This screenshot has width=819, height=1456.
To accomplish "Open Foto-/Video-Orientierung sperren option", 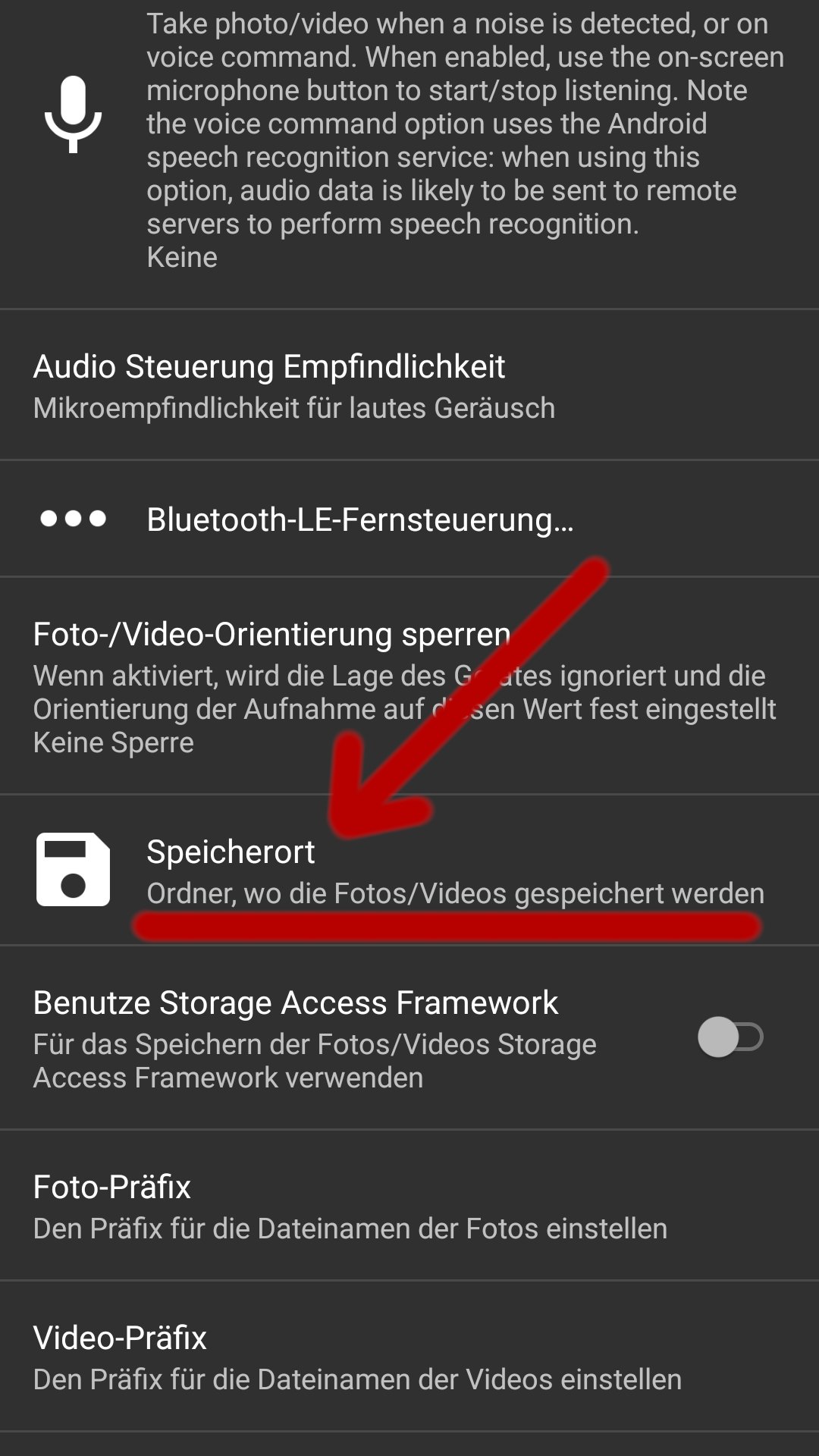I will tap(409, 686).
